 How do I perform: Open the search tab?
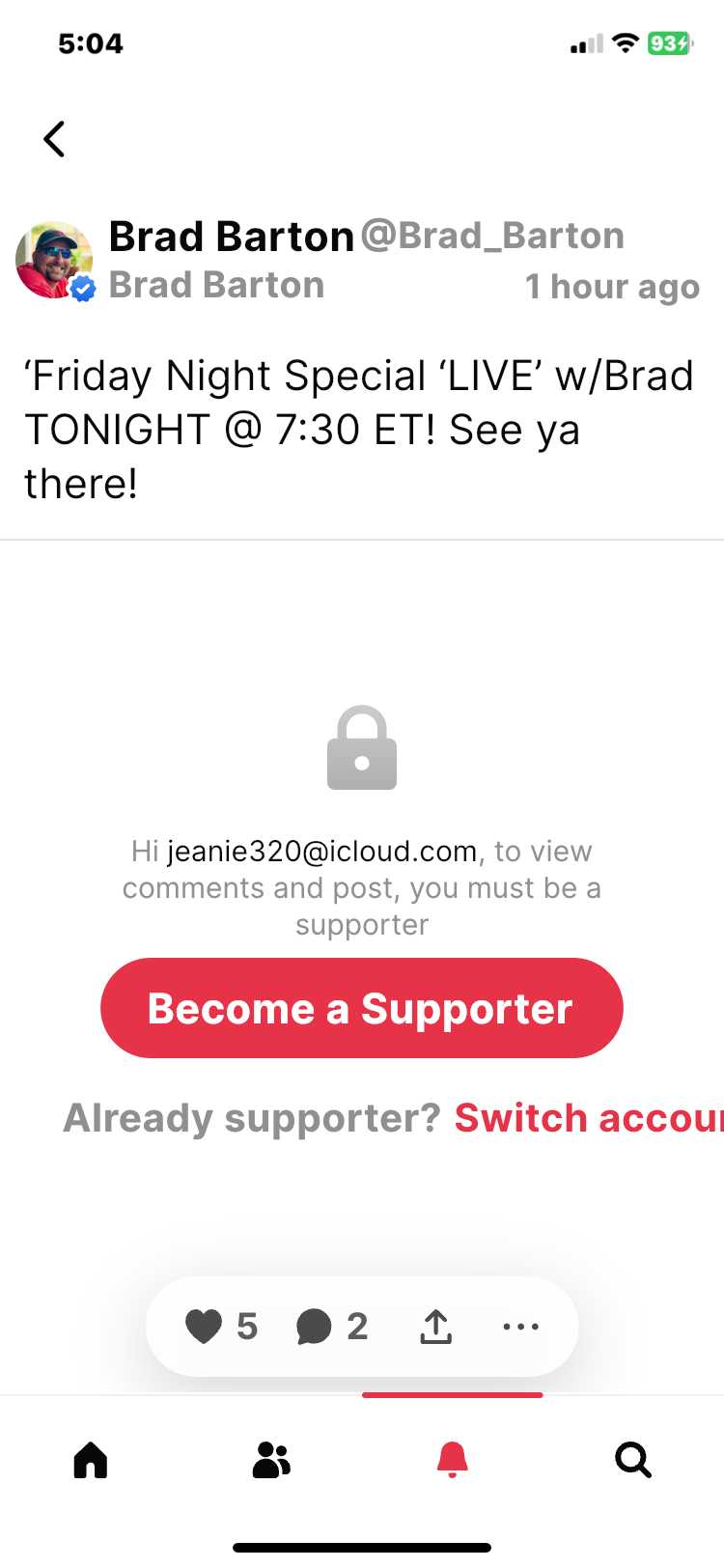point(633,1460)
